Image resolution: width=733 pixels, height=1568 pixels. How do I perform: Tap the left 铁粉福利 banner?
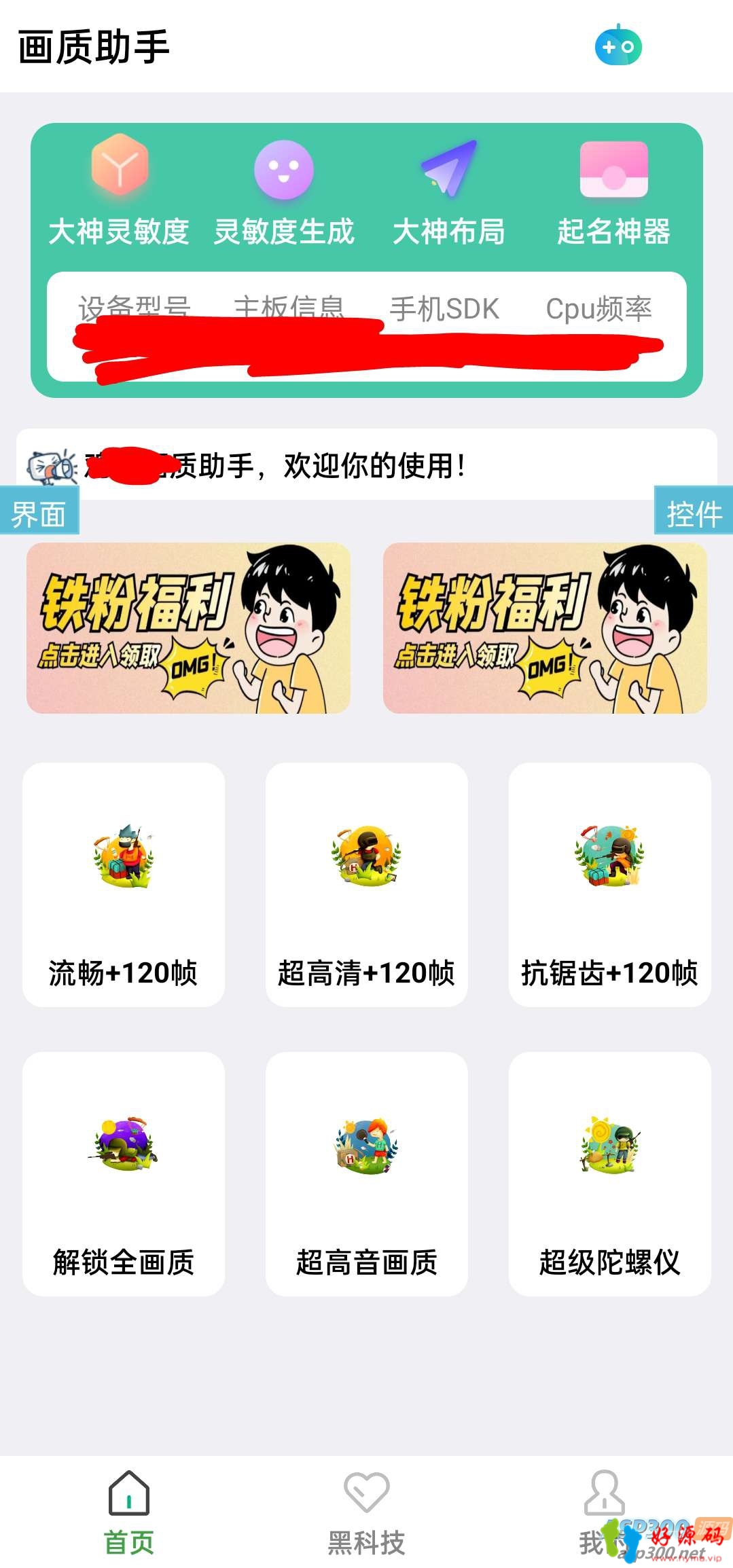click(x=188, y=627)
